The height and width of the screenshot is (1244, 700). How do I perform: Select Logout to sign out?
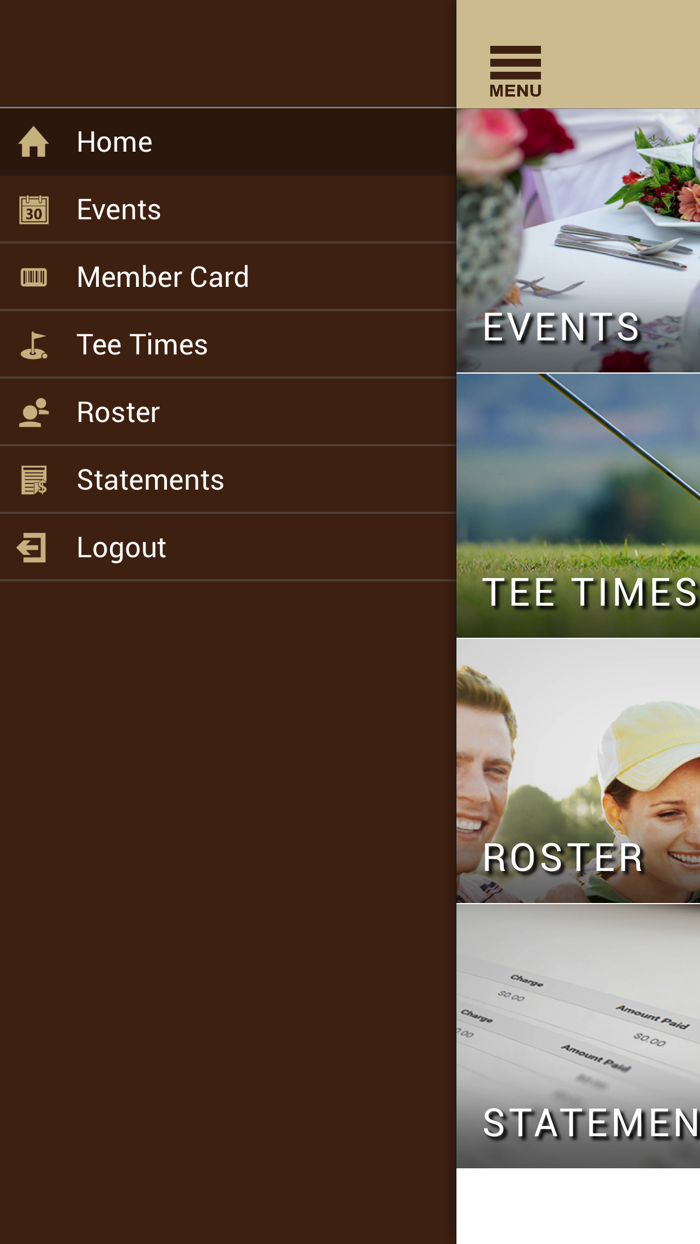(x=227, y=548)
